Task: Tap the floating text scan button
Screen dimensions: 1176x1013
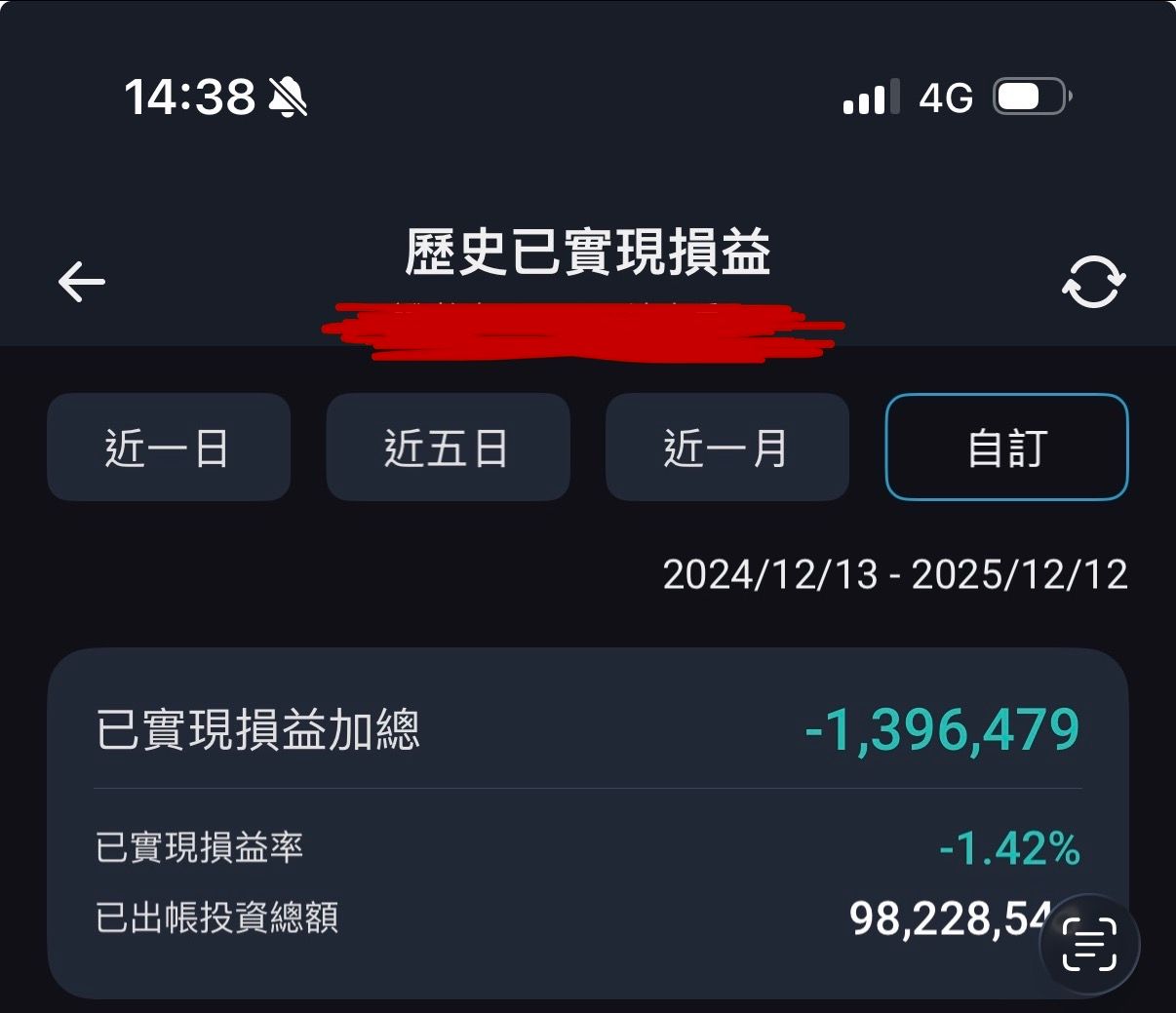Action: pos(1089,944)
